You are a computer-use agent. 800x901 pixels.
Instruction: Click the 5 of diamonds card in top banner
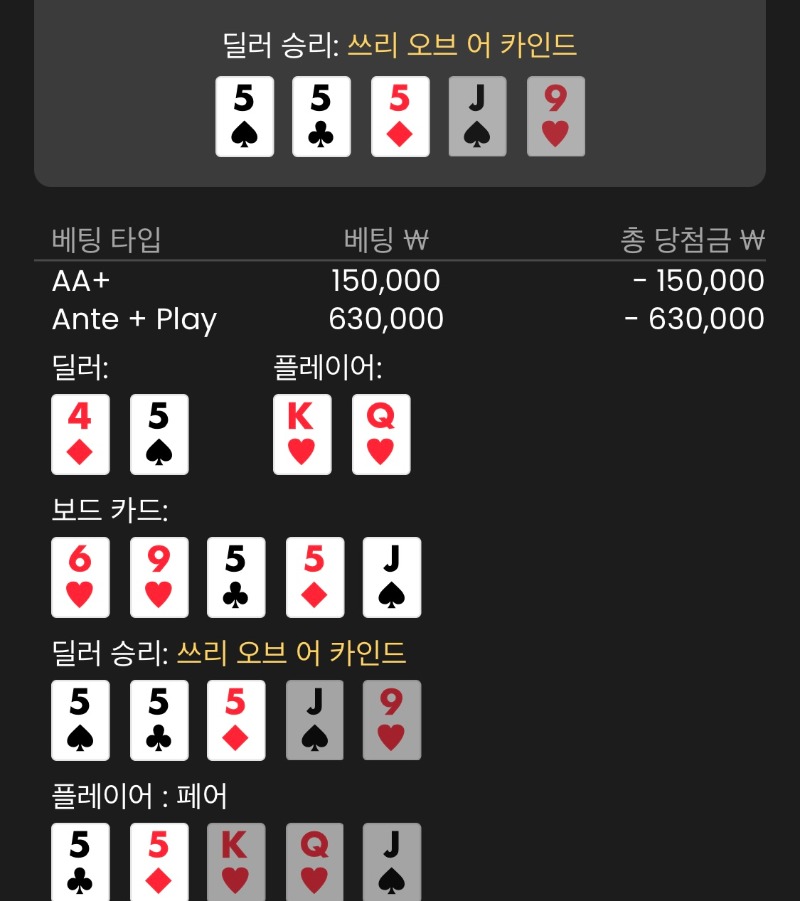tap(400, 116)
